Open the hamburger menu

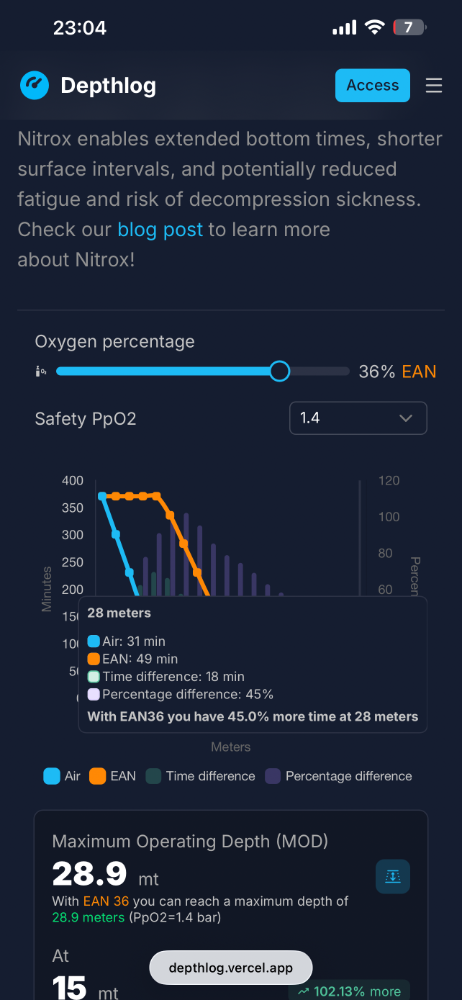[x=434, y=85]
